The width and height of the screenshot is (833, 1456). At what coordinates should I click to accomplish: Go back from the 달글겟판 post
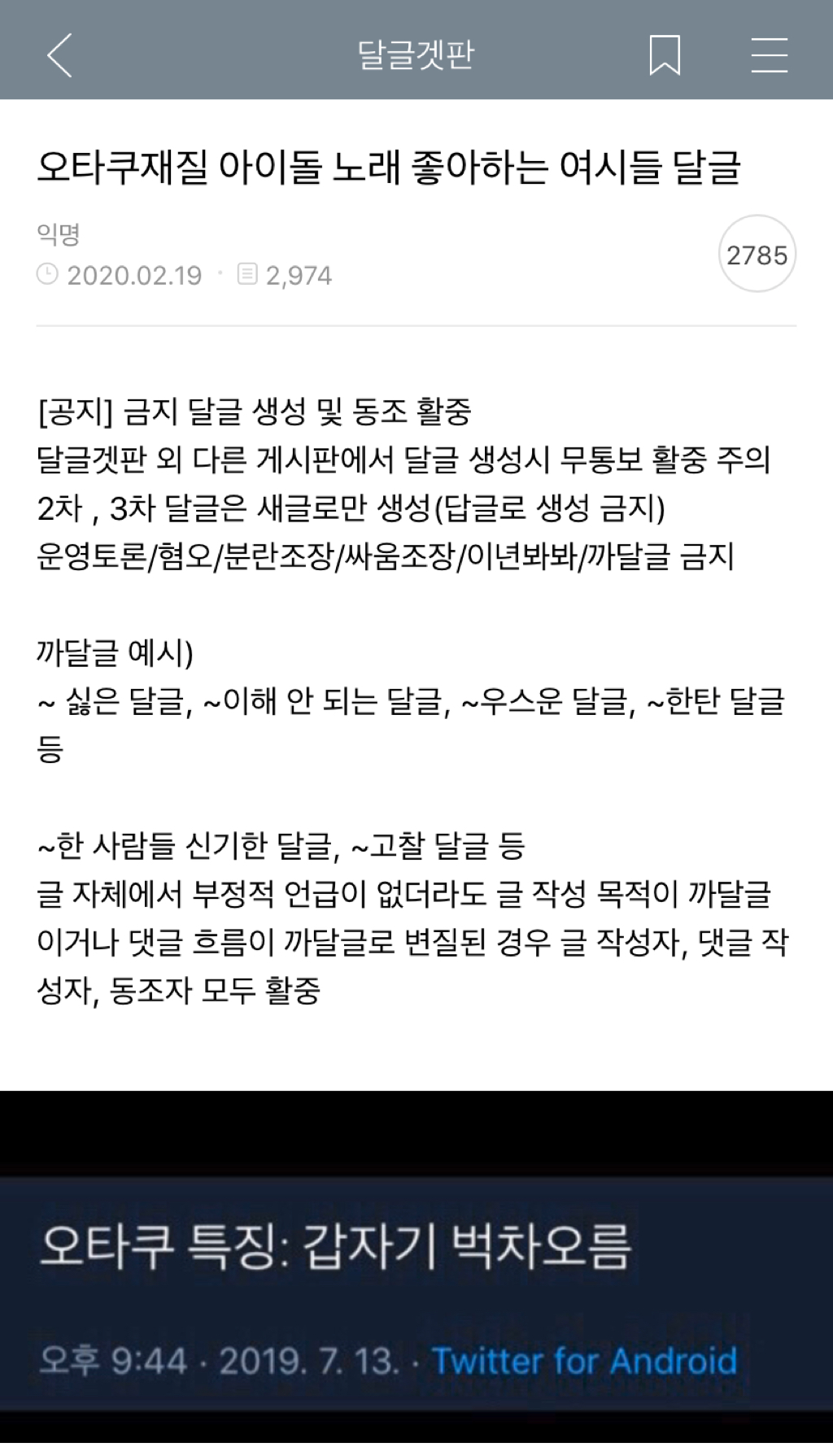pyautogui.click(x=60, y=55)
